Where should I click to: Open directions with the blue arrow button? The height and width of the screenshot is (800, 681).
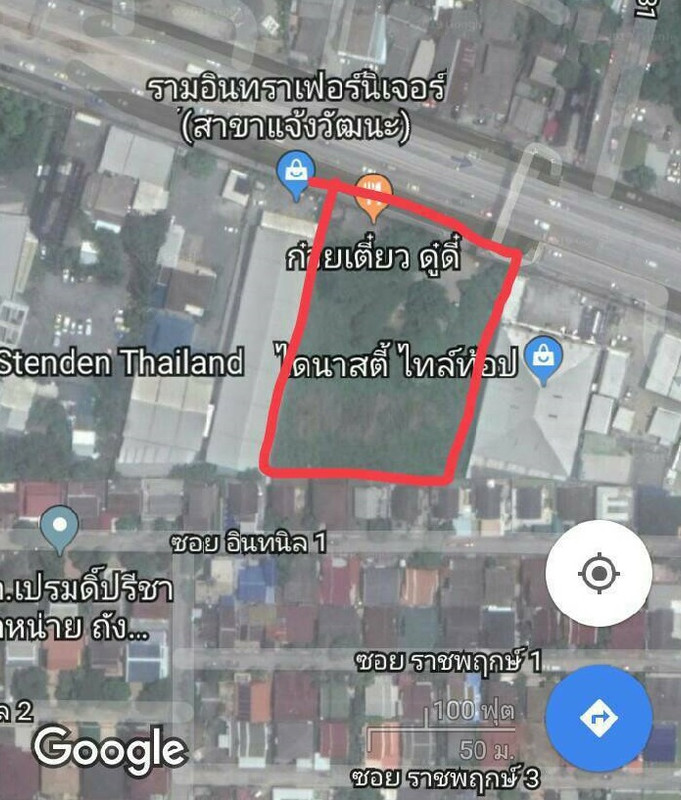(x=598, y=717)
